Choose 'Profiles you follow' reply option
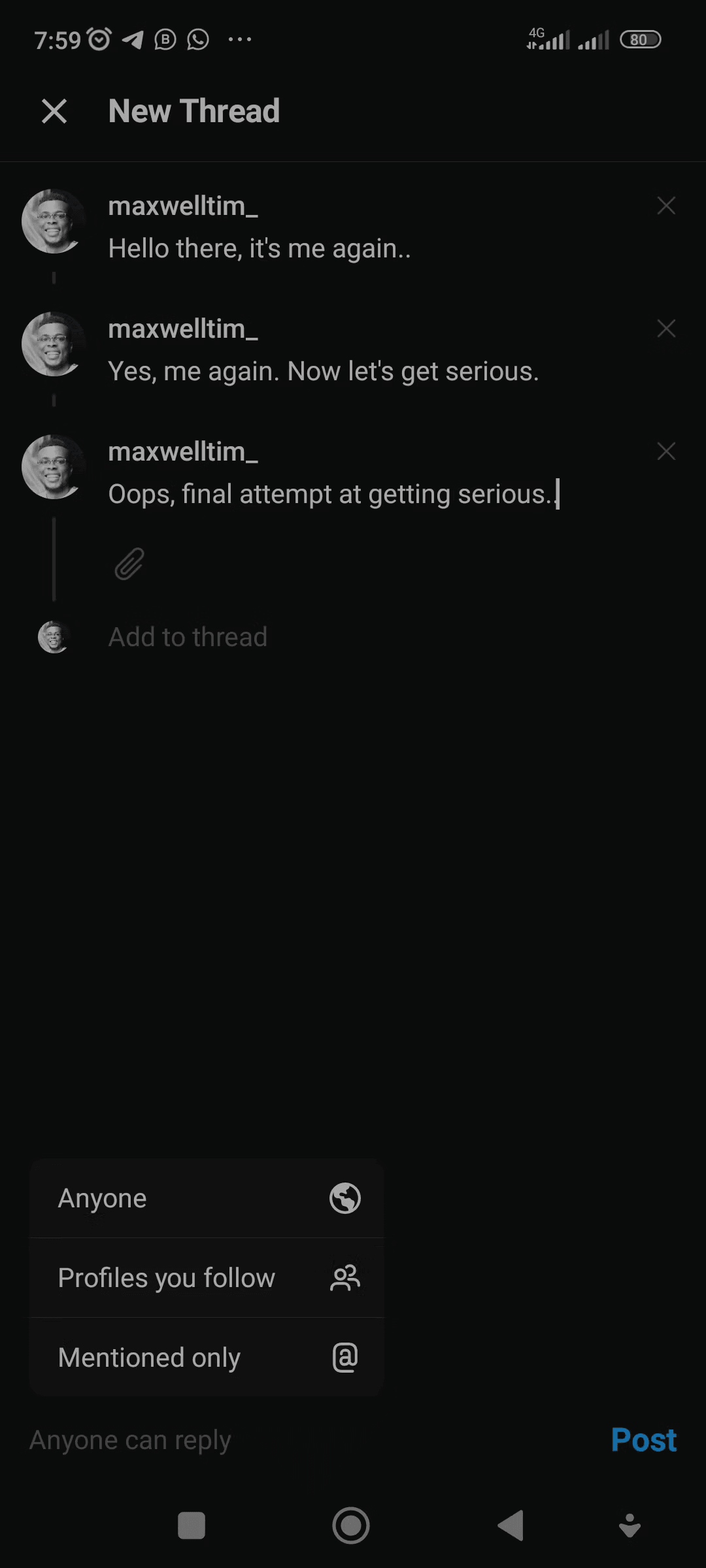 pyautogui.click(x=207, y=1278)
